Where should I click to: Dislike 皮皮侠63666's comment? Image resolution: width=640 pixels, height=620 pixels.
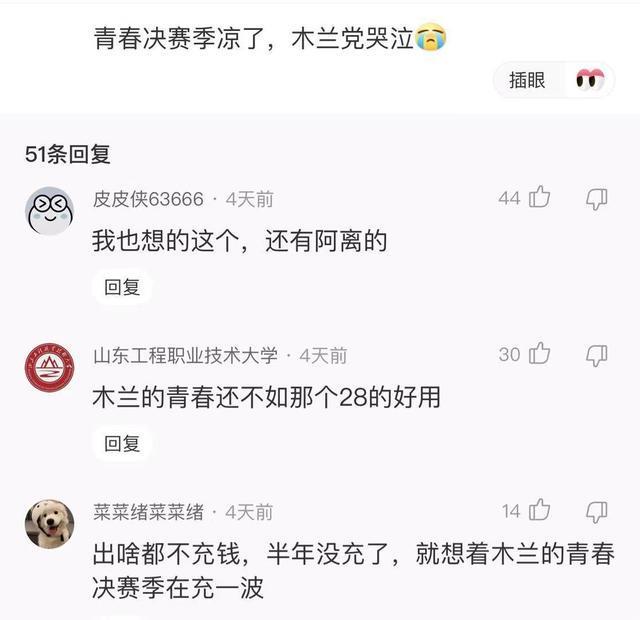tap(597, 198)
